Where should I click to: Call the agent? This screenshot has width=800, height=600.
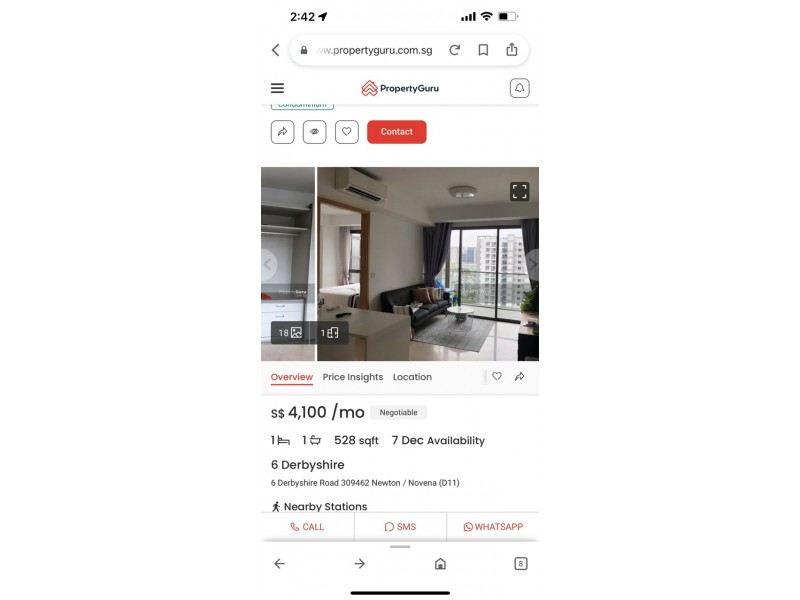(307, 527)
